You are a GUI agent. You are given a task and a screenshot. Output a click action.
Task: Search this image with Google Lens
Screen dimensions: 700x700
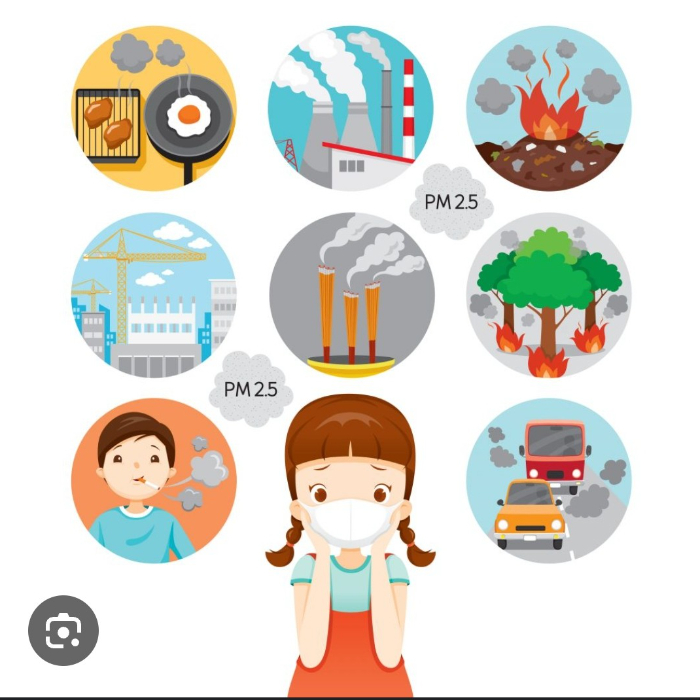pos(63,631)
